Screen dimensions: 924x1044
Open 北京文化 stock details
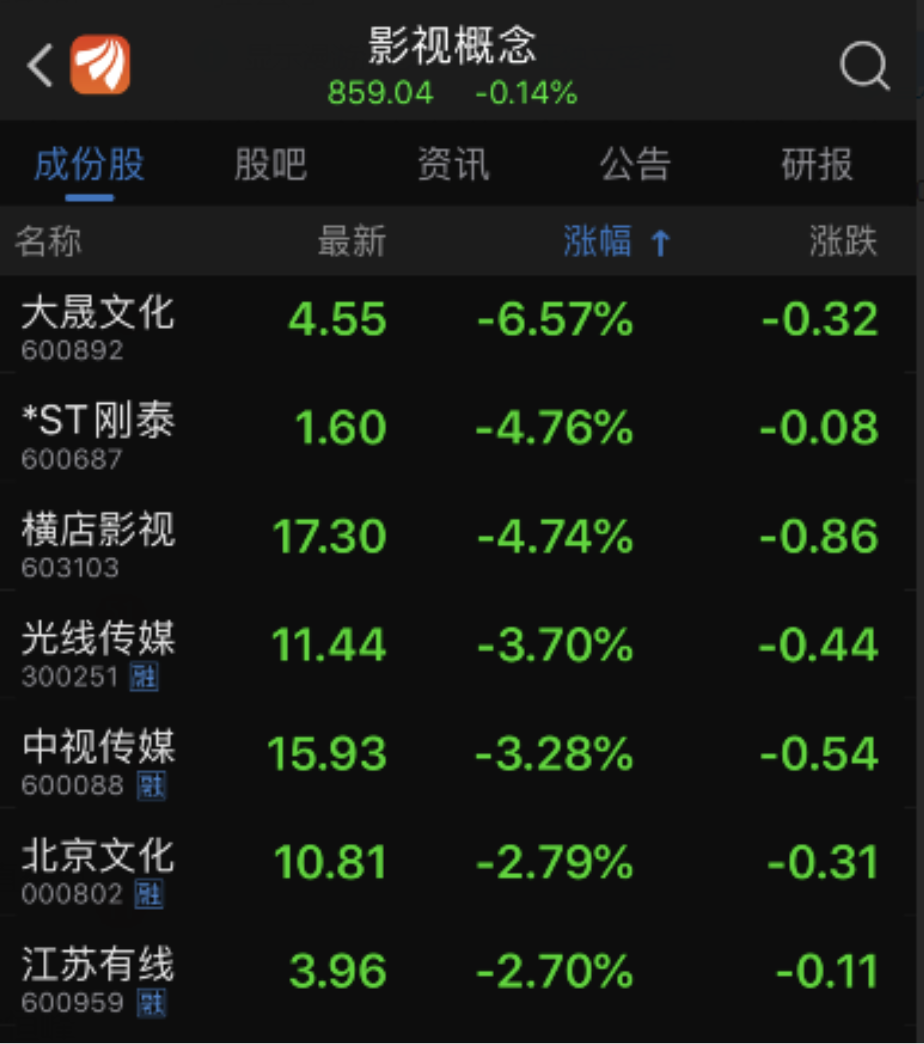pyautogui.click(x=98, y=870)
